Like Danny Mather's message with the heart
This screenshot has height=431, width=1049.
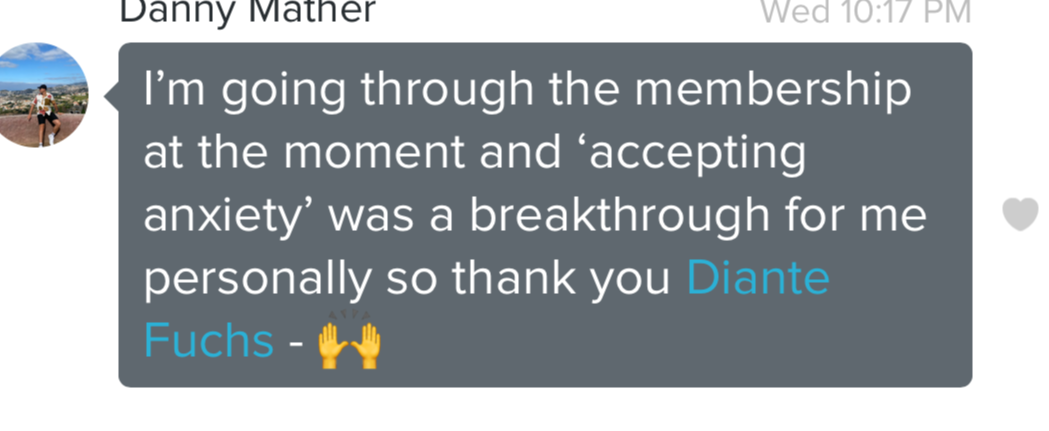click(1019, 214)
